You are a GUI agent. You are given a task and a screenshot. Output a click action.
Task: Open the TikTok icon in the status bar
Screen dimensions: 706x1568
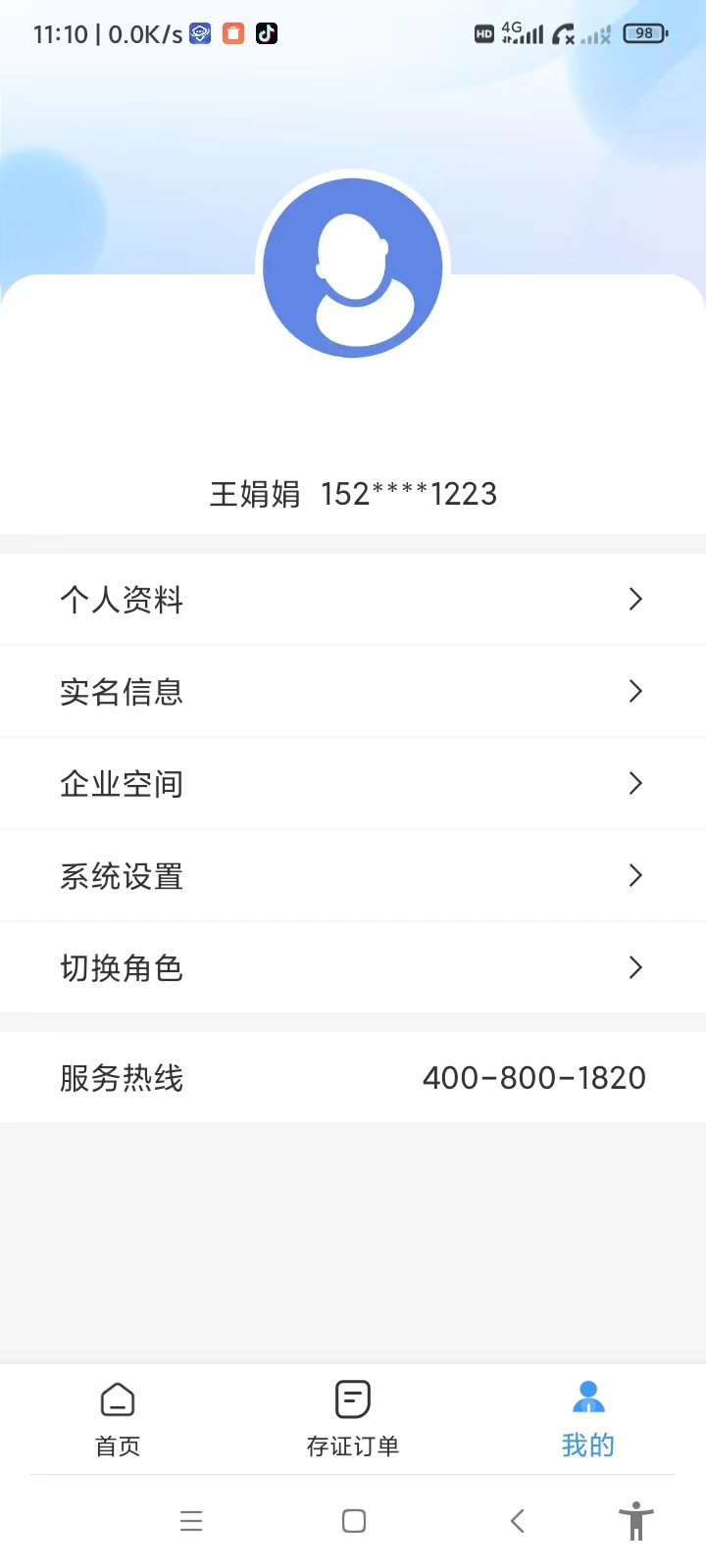(265, 32)
